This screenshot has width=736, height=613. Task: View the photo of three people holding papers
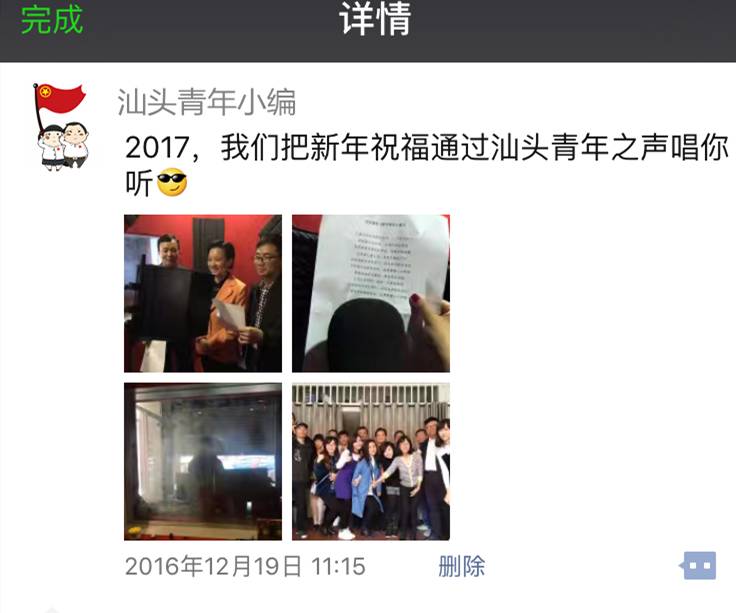(203, 293)
